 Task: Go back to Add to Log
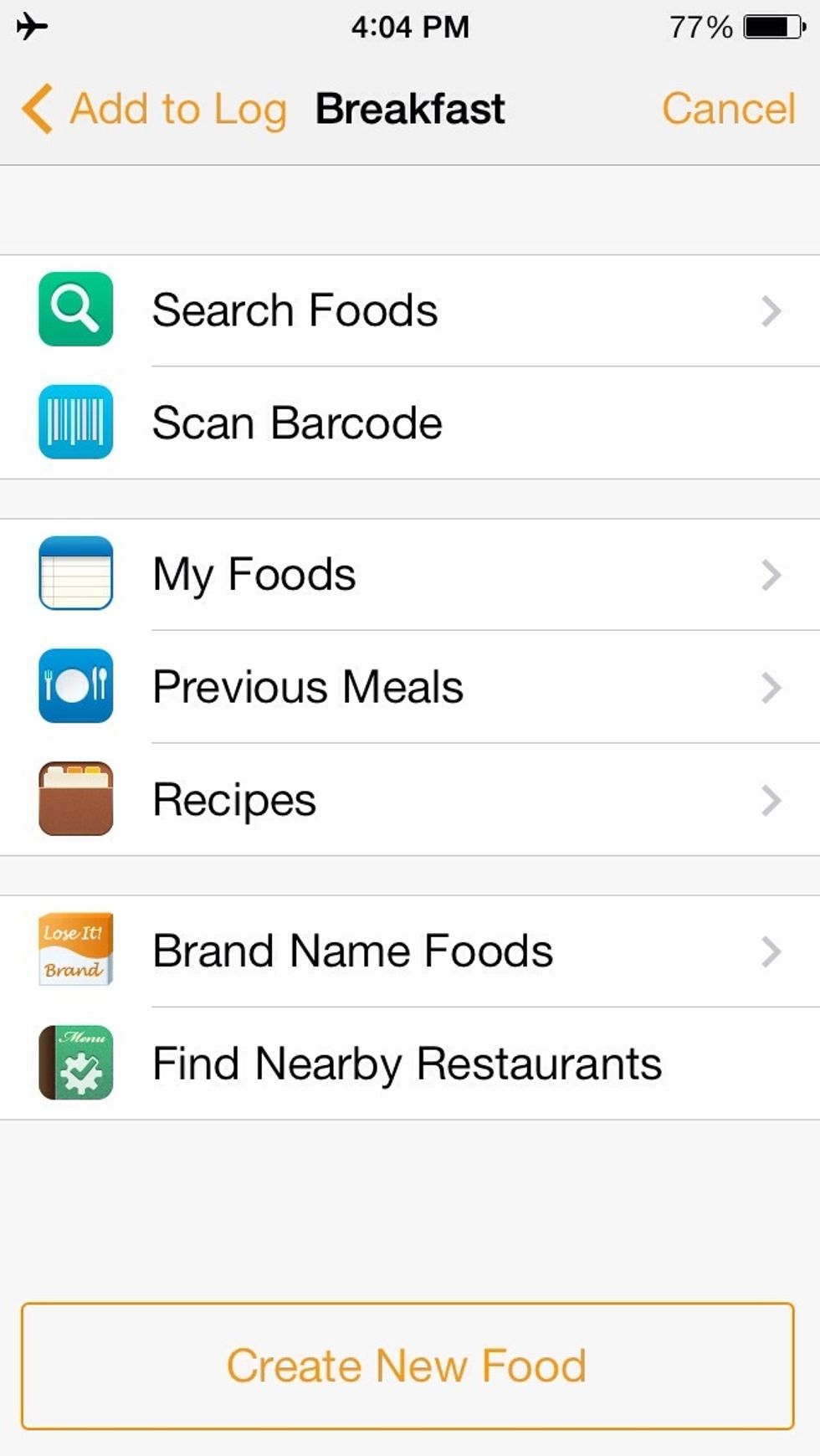(154, 109)
